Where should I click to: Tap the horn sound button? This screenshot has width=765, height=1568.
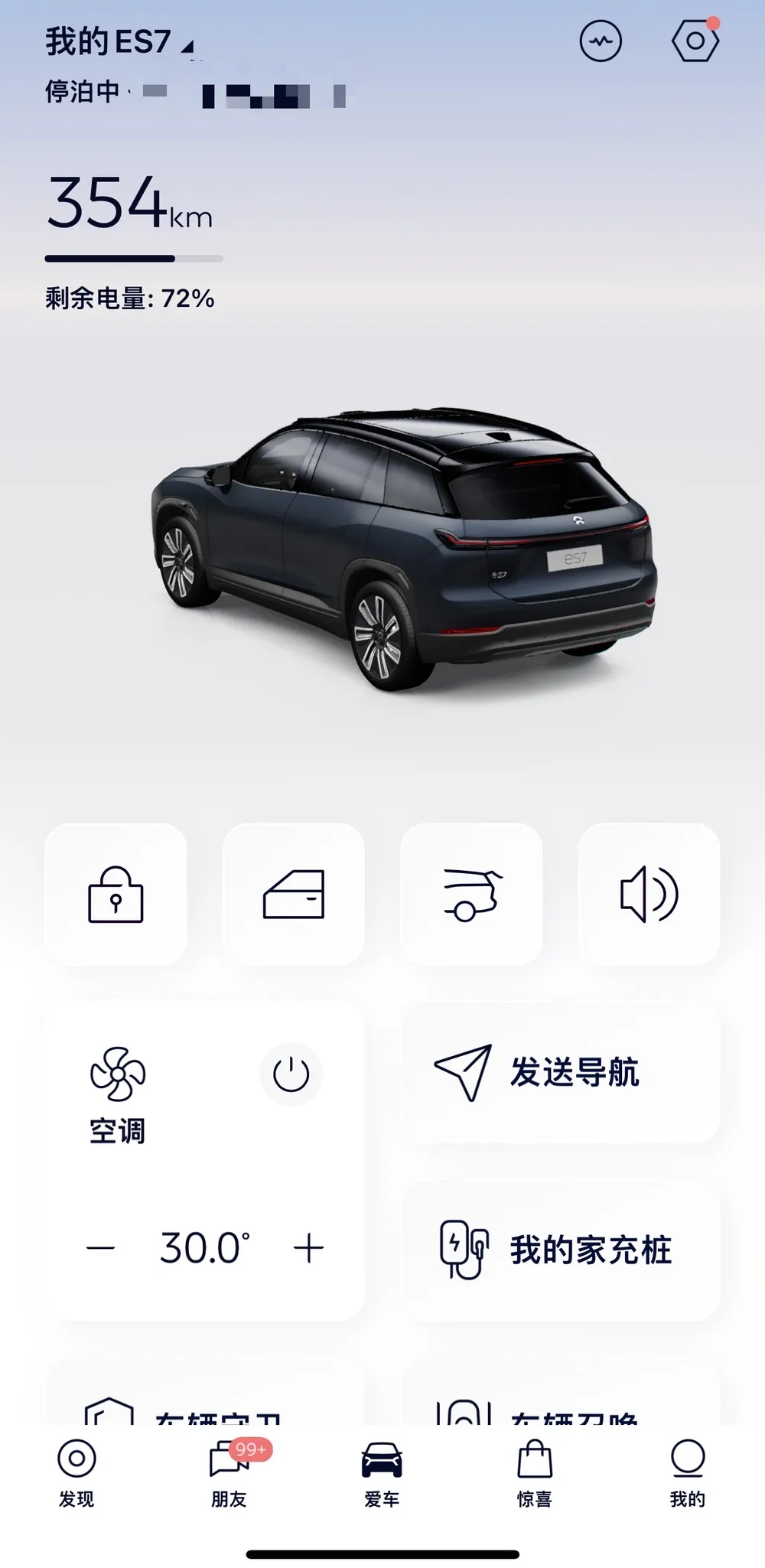pos(649,894)
